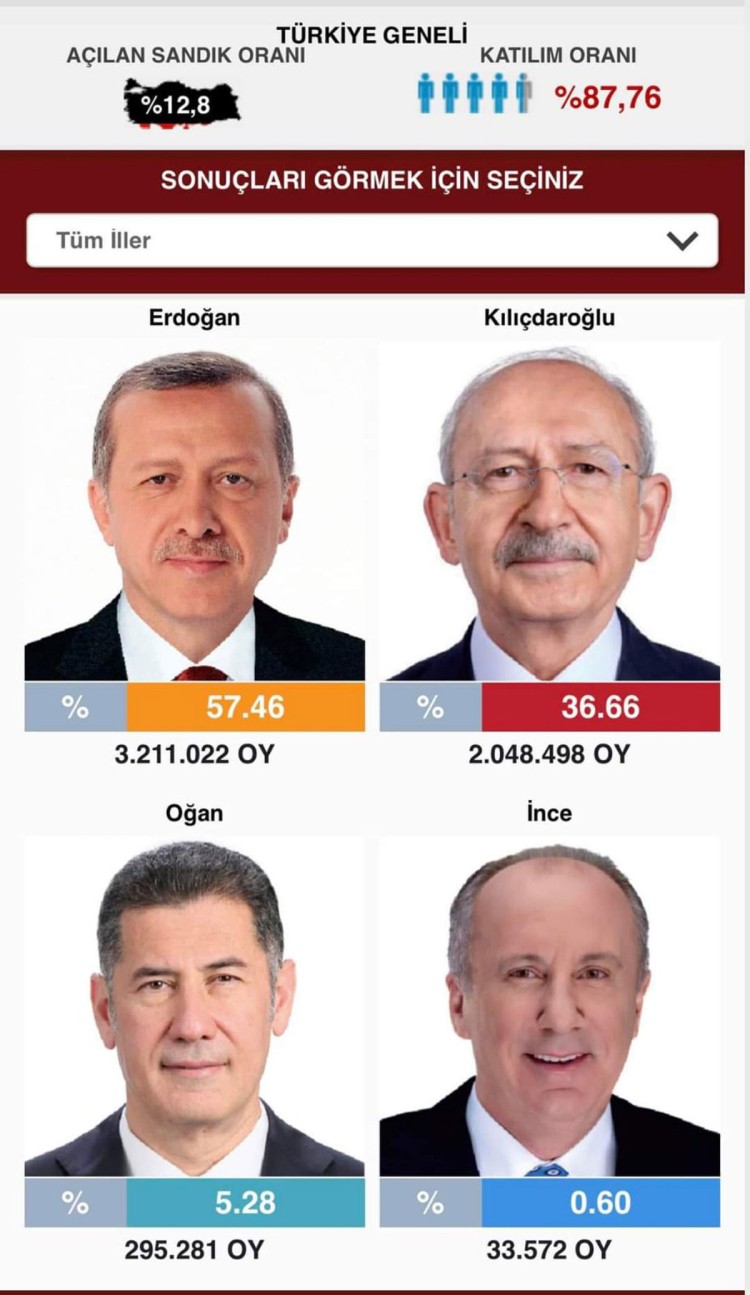Expand the Tüm İller province dropdown
This screenshot has width=750, height=1295.
tap(372, 241)
